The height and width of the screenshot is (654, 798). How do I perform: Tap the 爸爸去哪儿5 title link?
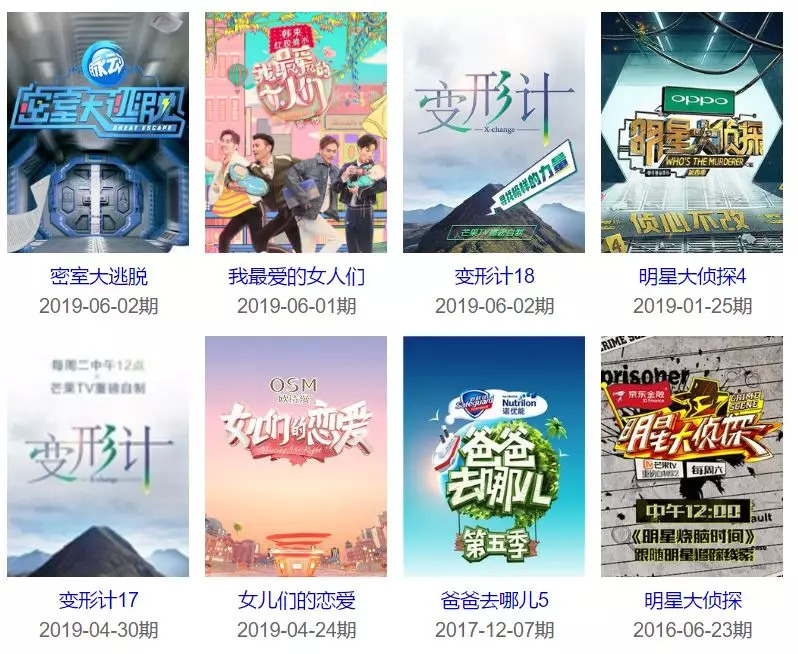click(x=494, y=600)
